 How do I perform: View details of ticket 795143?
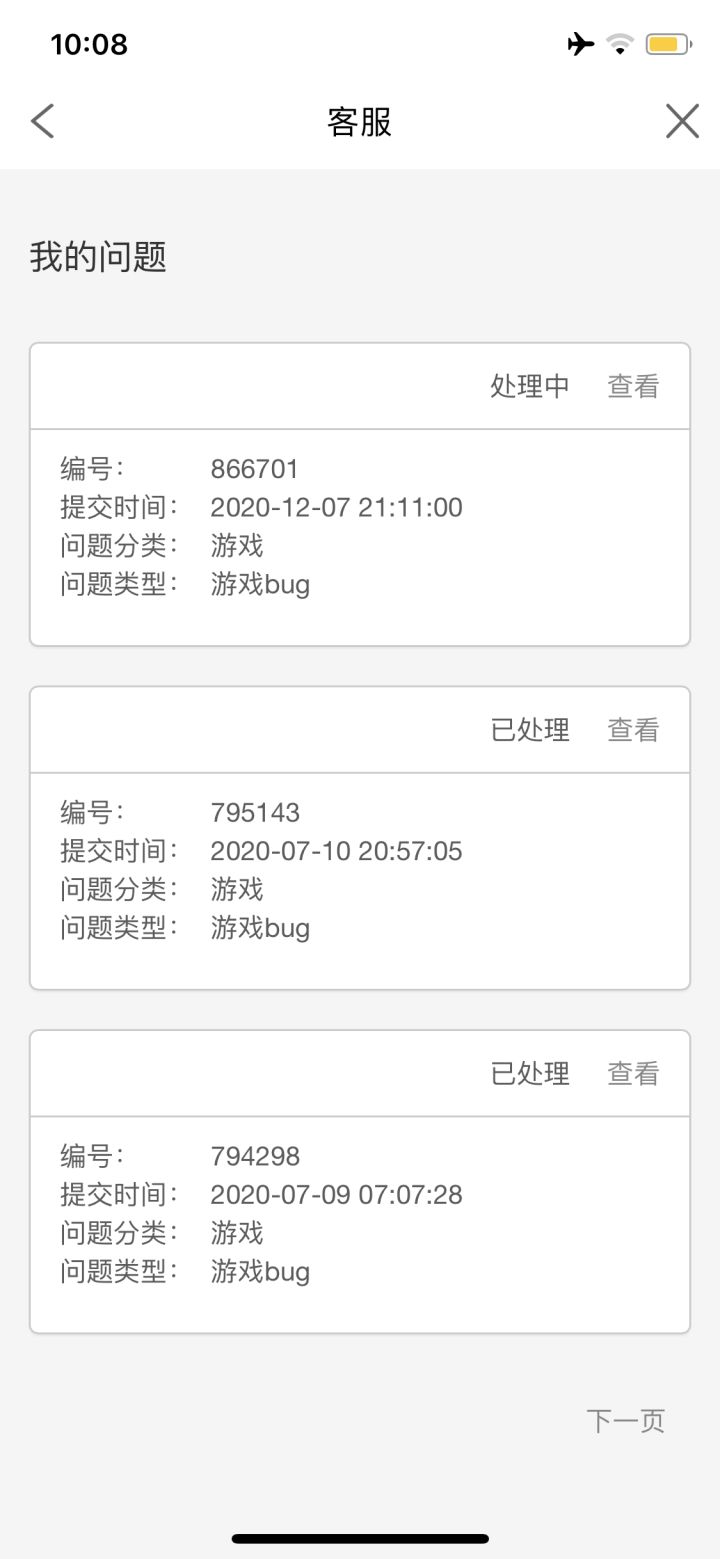click(634, 730)
